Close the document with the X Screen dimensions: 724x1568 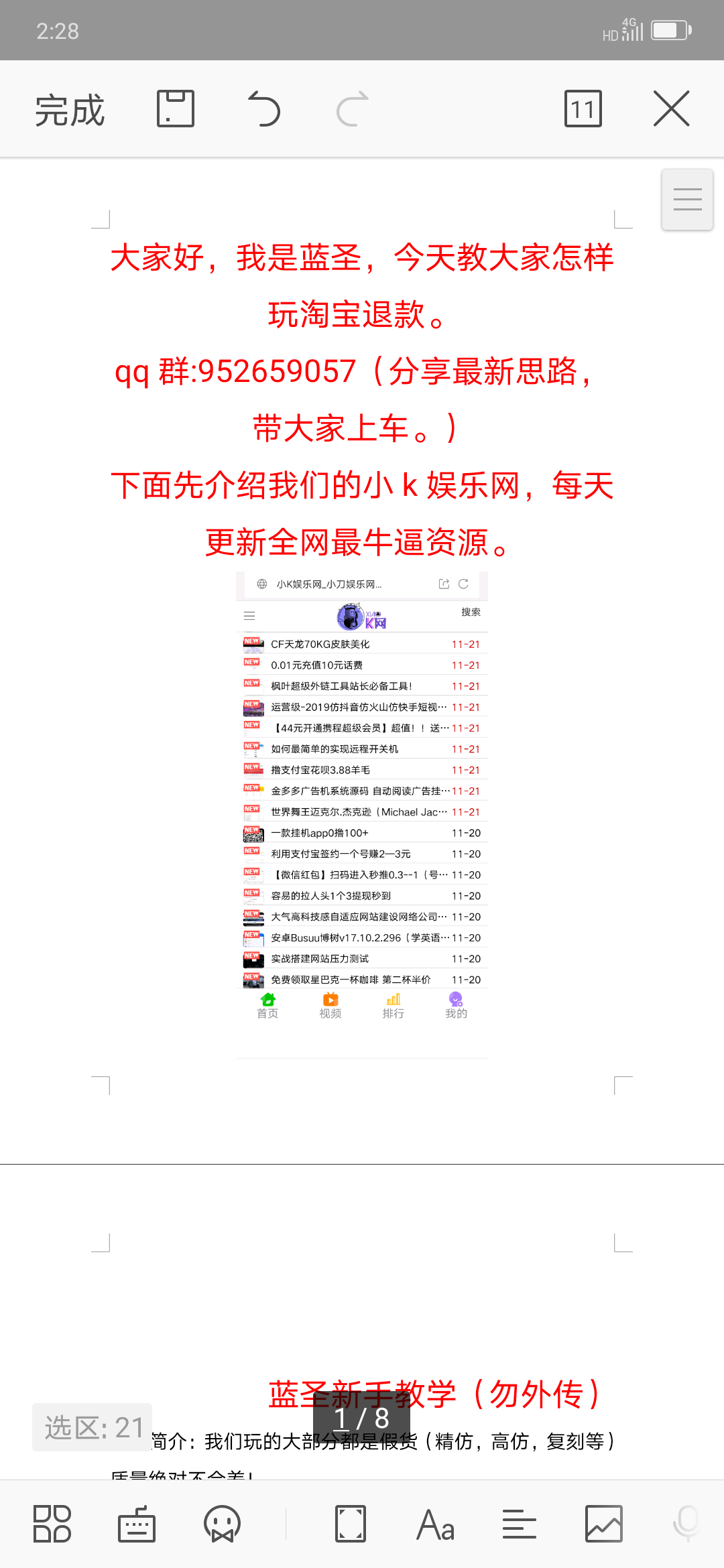(x=671, y=109)
